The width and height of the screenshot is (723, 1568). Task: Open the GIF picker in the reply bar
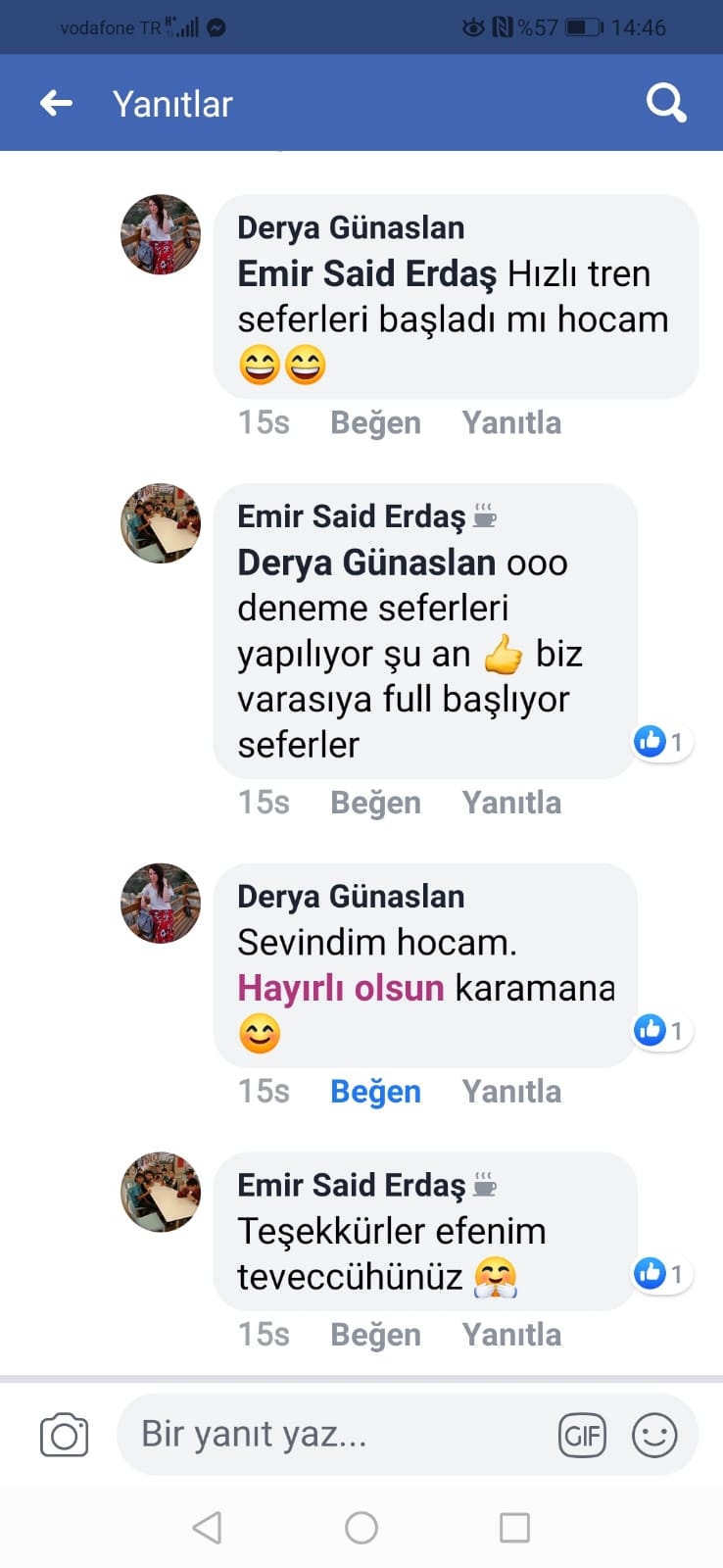[x=582, y=1435]
